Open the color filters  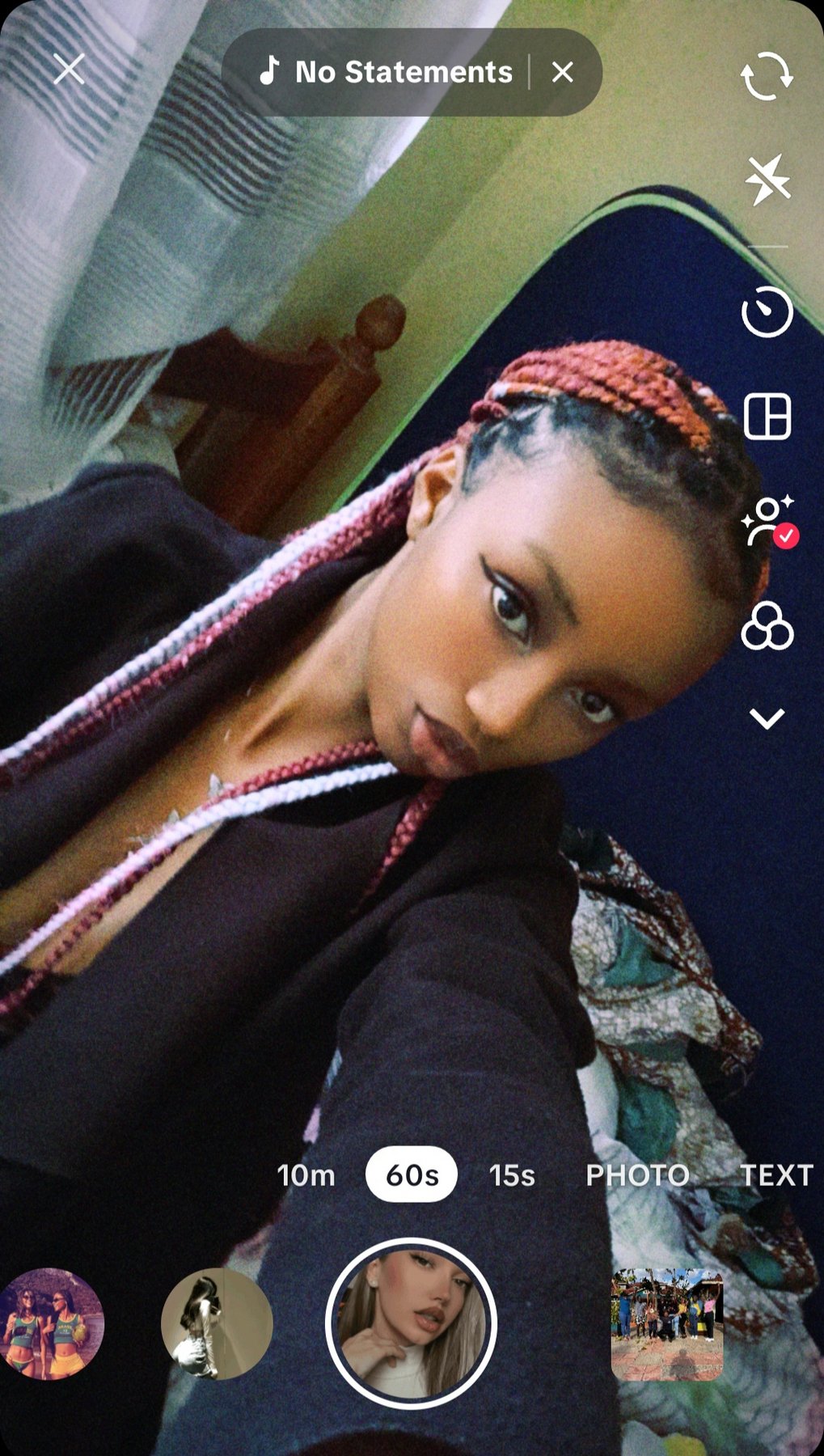(x=767, y=627)
